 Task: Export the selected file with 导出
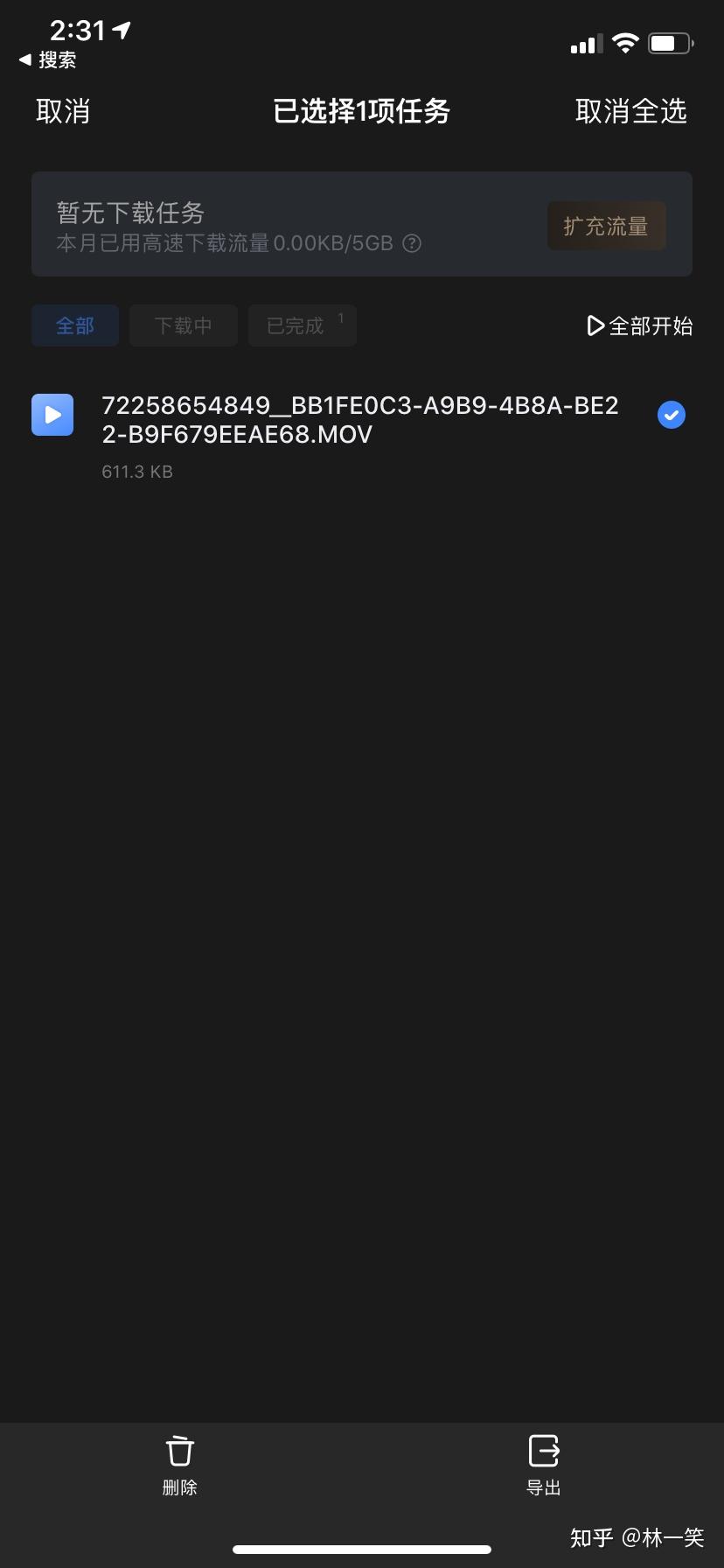click(544, 1465)
